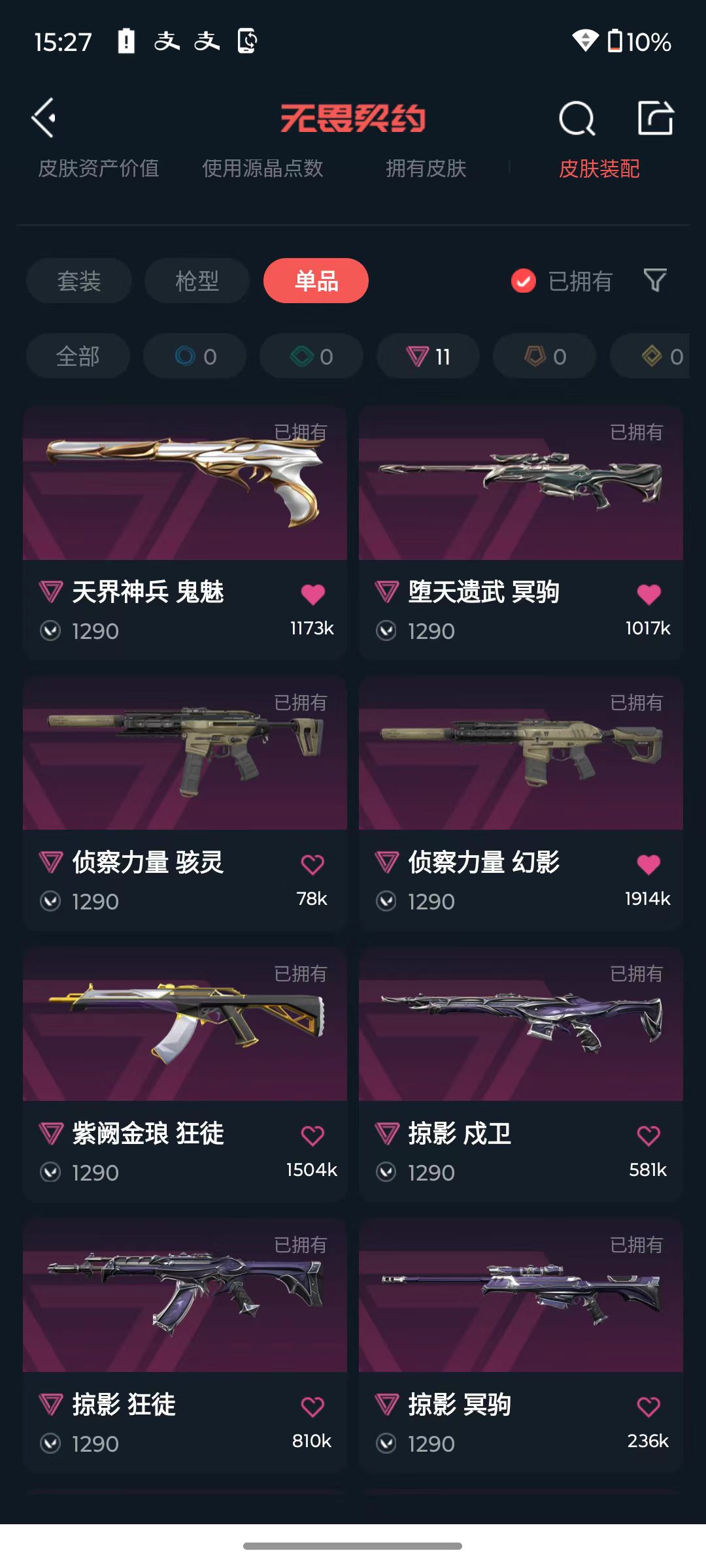Select the 枪型 category chip
706x1568 pixels.
click(x=197, y=281)
